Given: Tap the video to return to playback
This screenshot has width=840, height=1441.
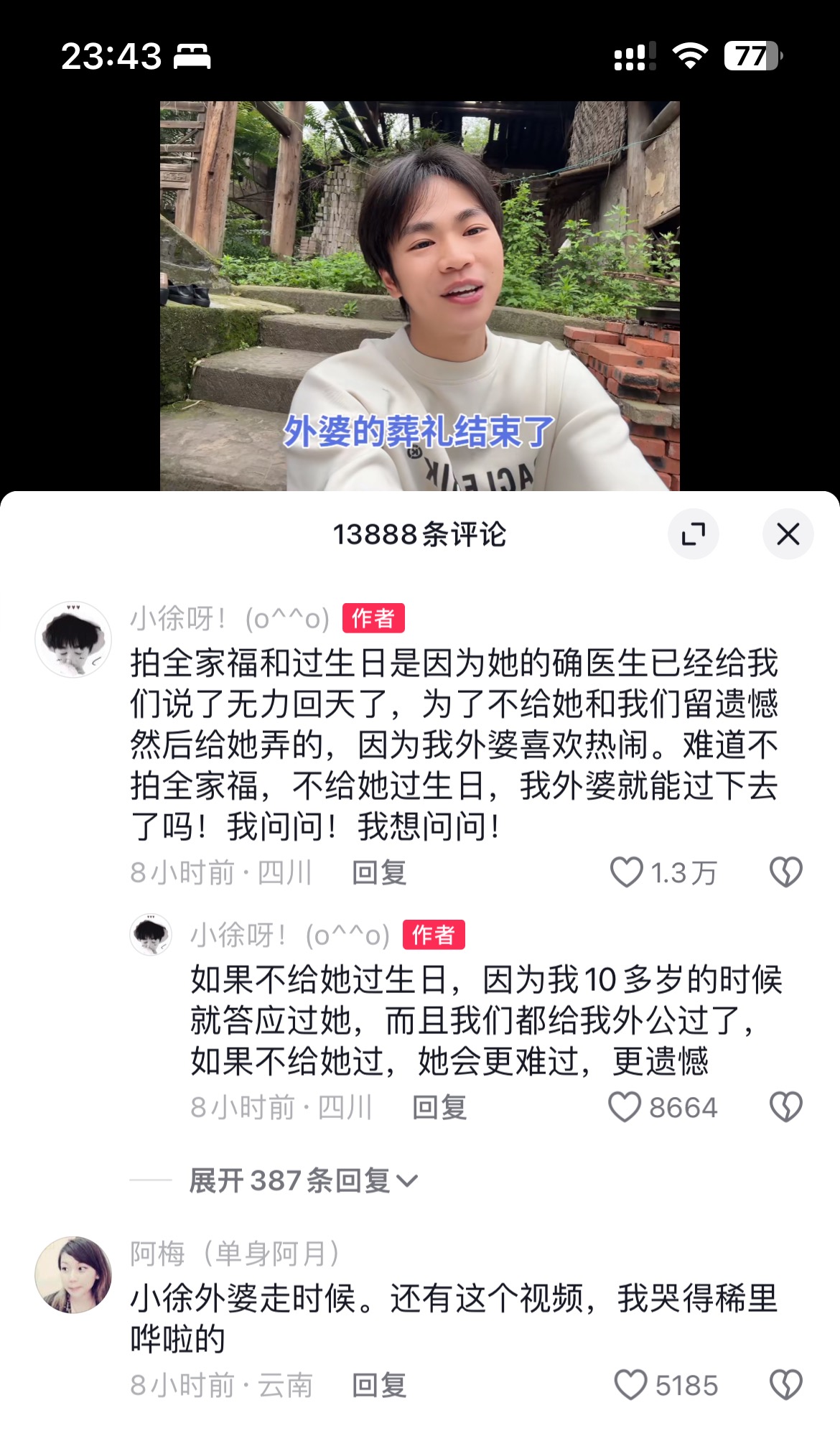Looking at the screenshot, I should click(419, 296).
